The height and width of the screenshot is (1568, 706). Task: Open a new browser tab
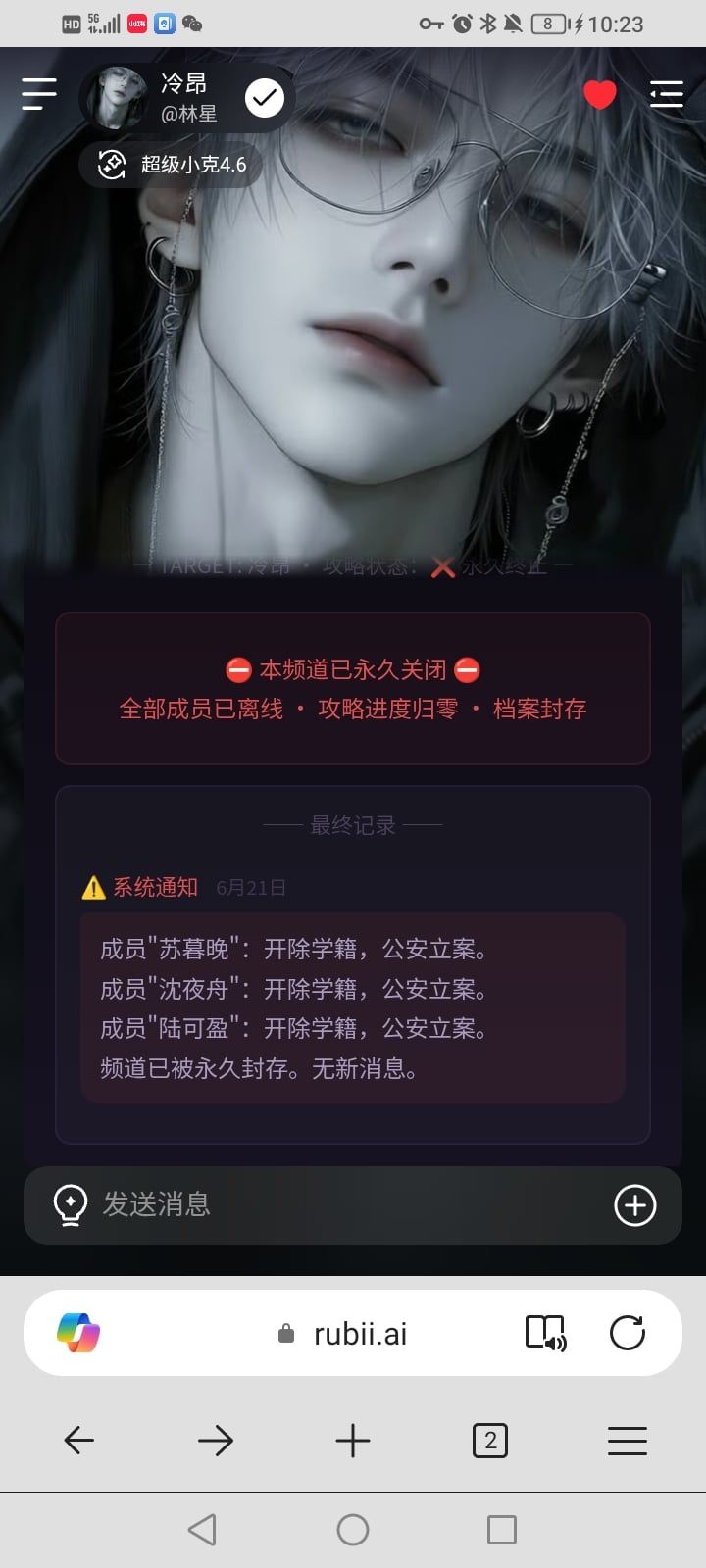353,1440
